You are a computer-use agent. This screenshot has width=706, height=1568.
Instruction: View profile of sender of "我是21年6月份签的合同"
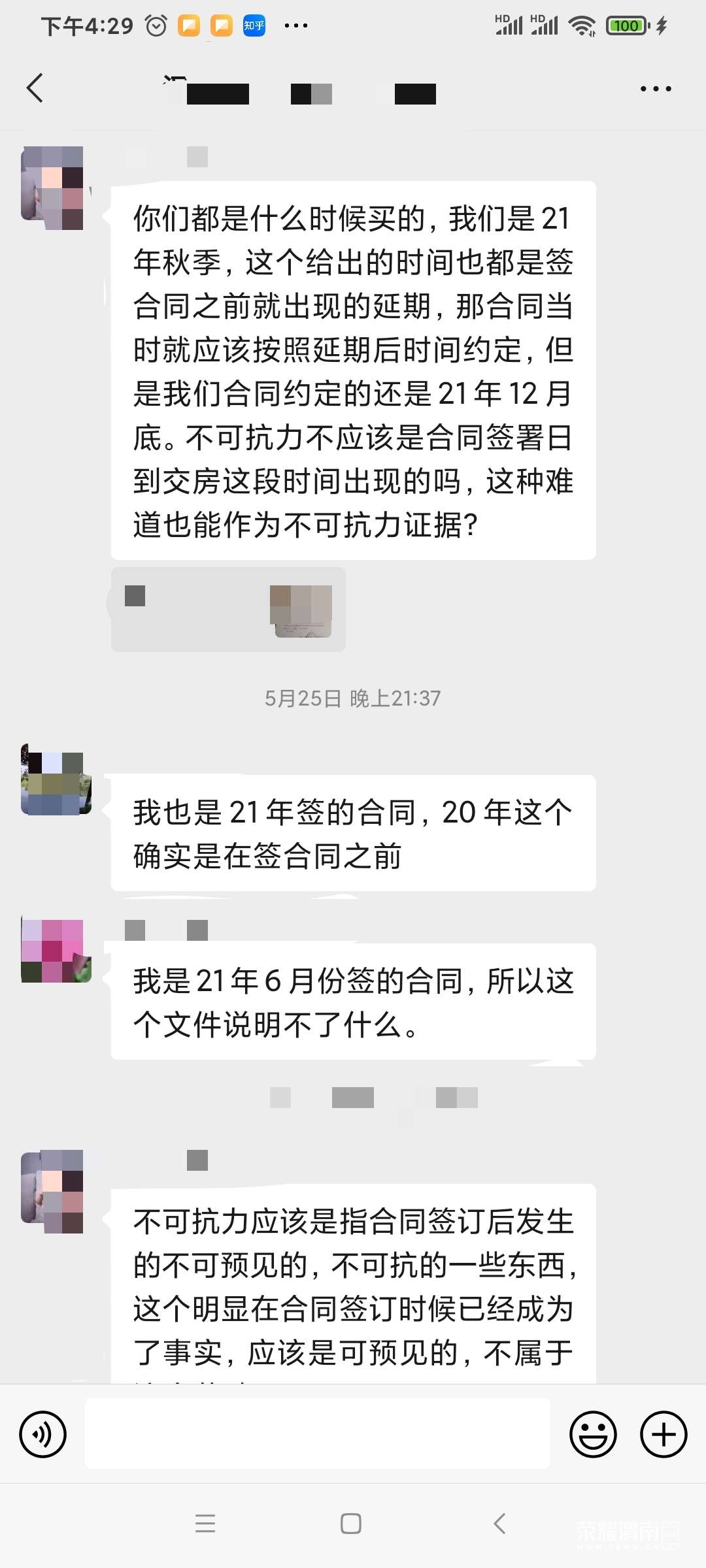click(x=56, y=951)
